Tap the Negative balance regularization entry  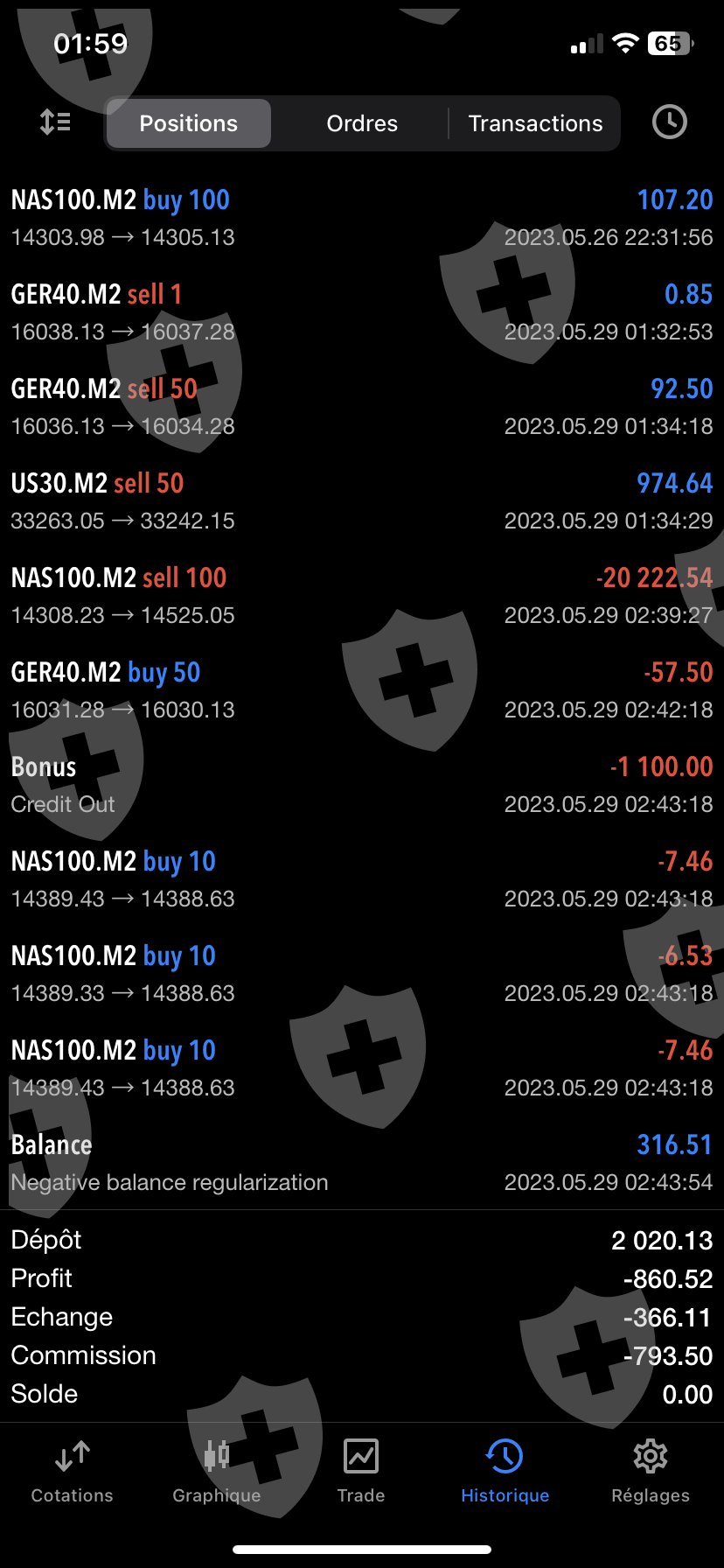click(362, 1163)
